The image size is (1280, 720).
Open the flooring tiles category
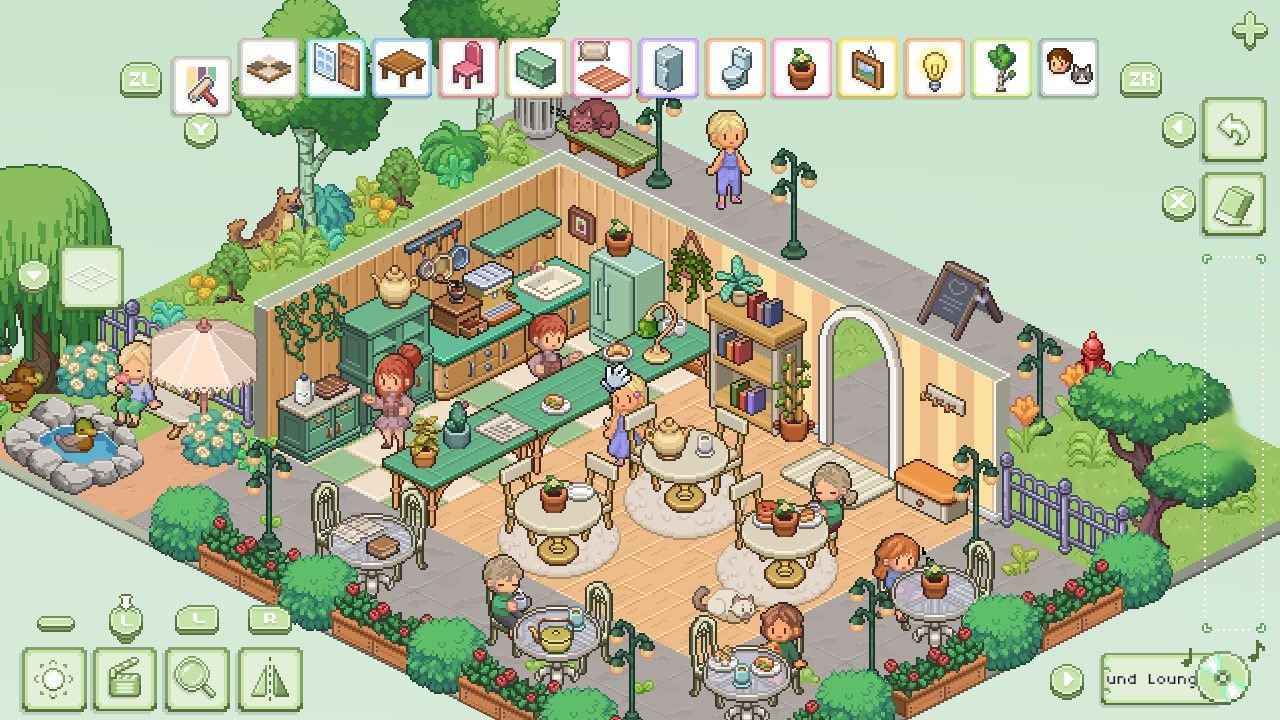(269, 68)
